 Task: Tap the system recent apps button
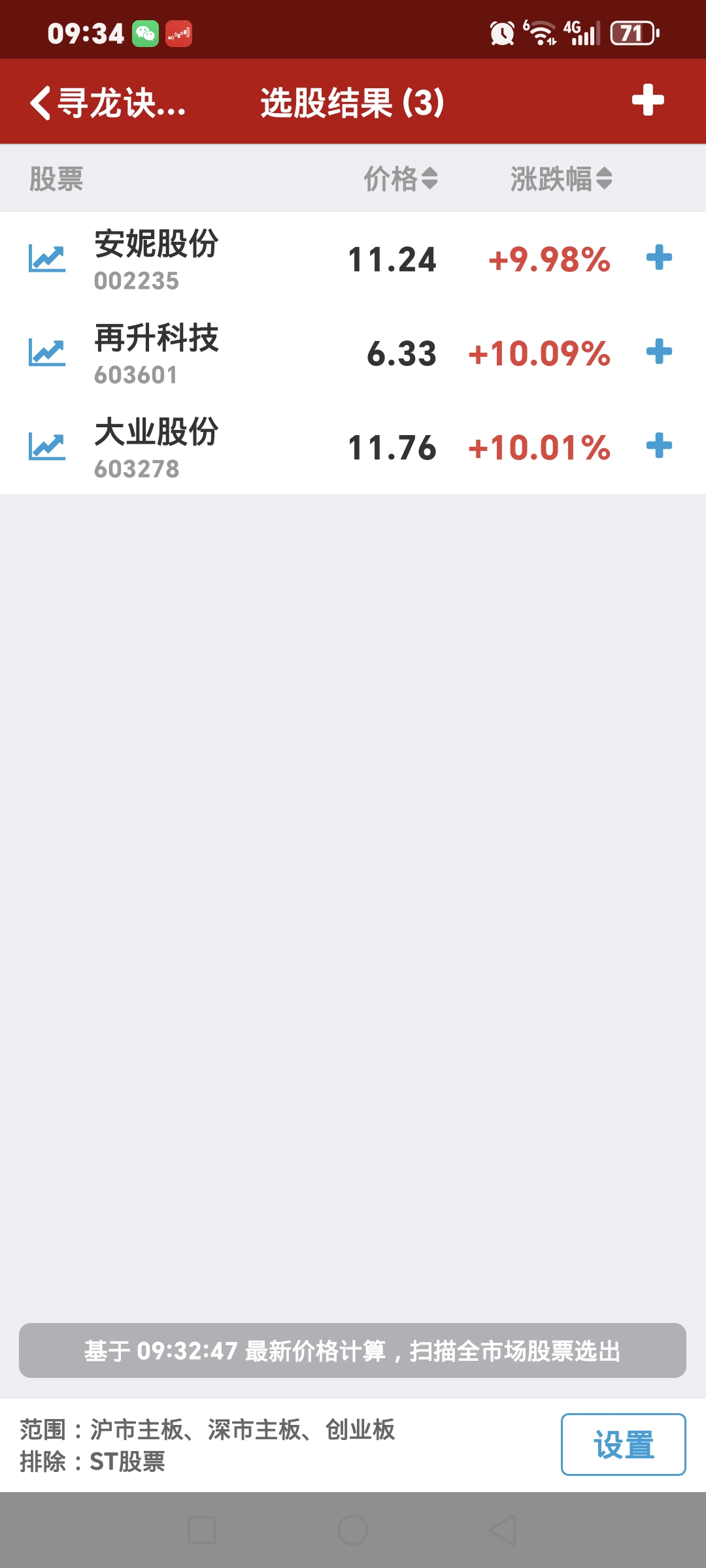click(x=201, y=1529)
